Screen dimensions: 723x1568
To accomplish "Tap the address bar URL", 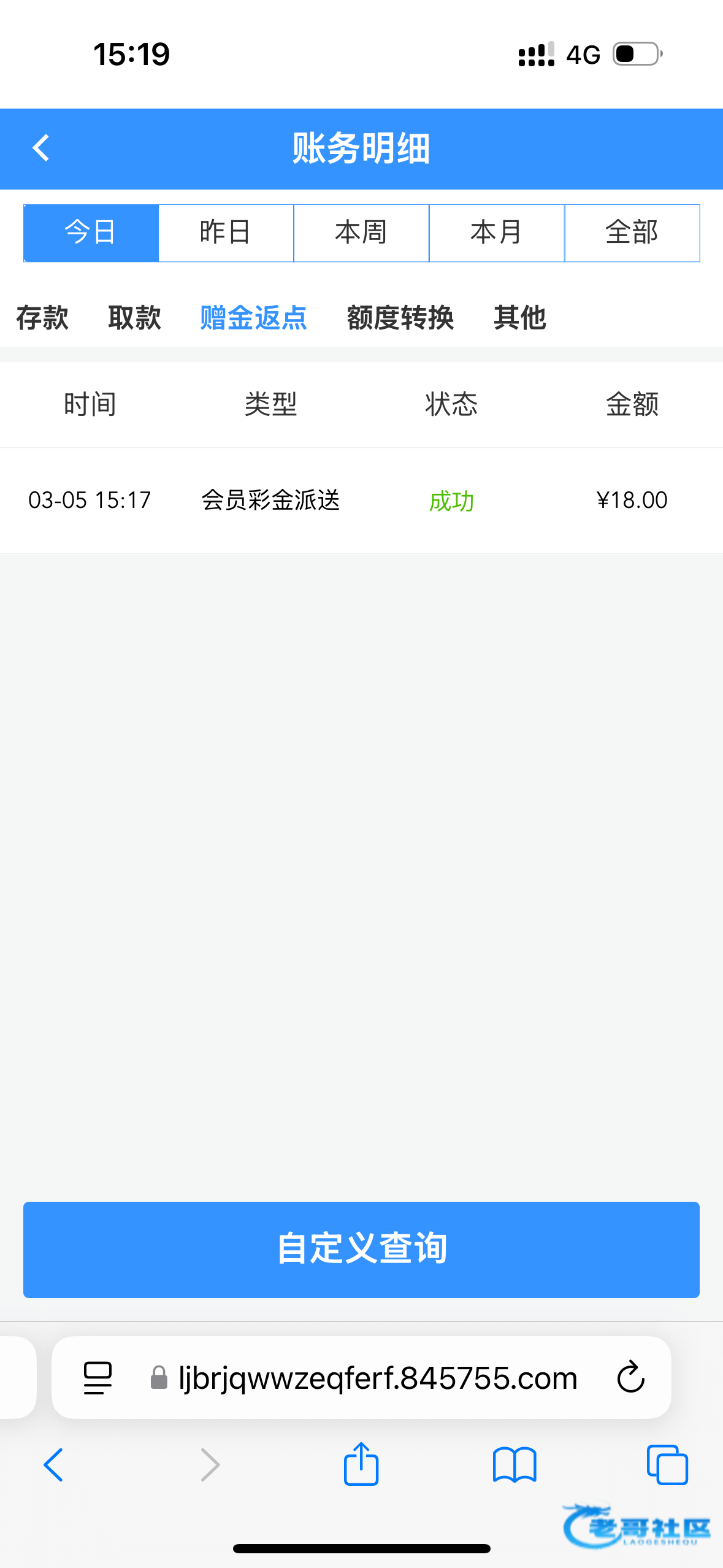I will tap(378, 1377).
